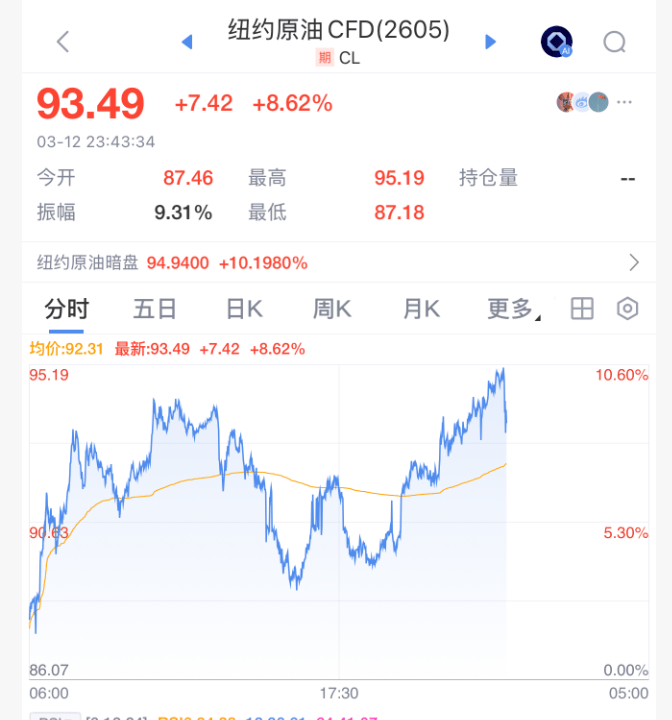Image resolution: width=672 pixels, height=720 pixels.
Task: Show the 周K chart
Action: coord(332,309)
